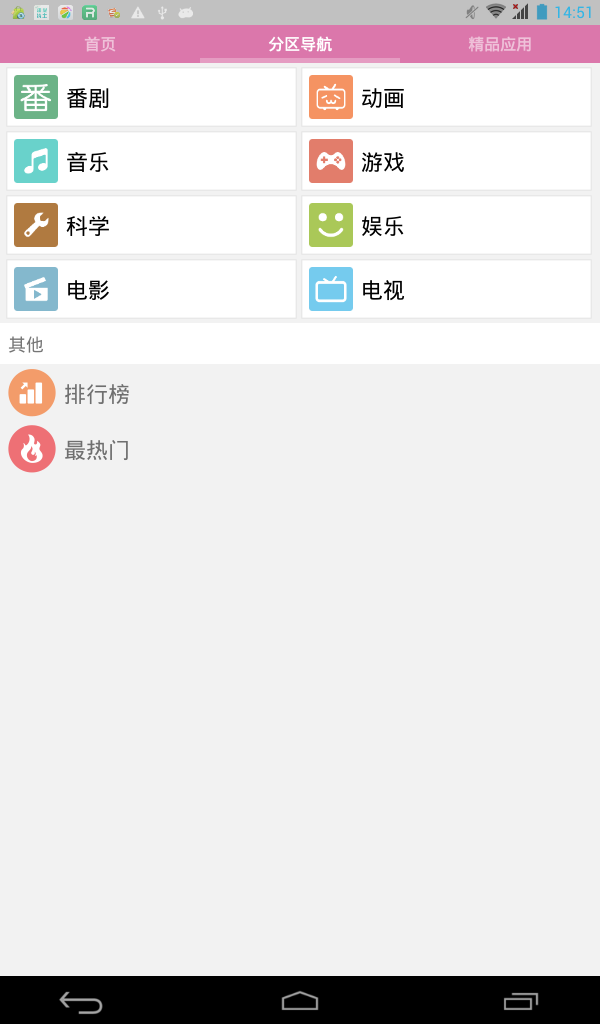Image resolution: width=600 pixels, height=1024 pixels.
Task: Browse the 音乐 section
Action: (152, 162)
